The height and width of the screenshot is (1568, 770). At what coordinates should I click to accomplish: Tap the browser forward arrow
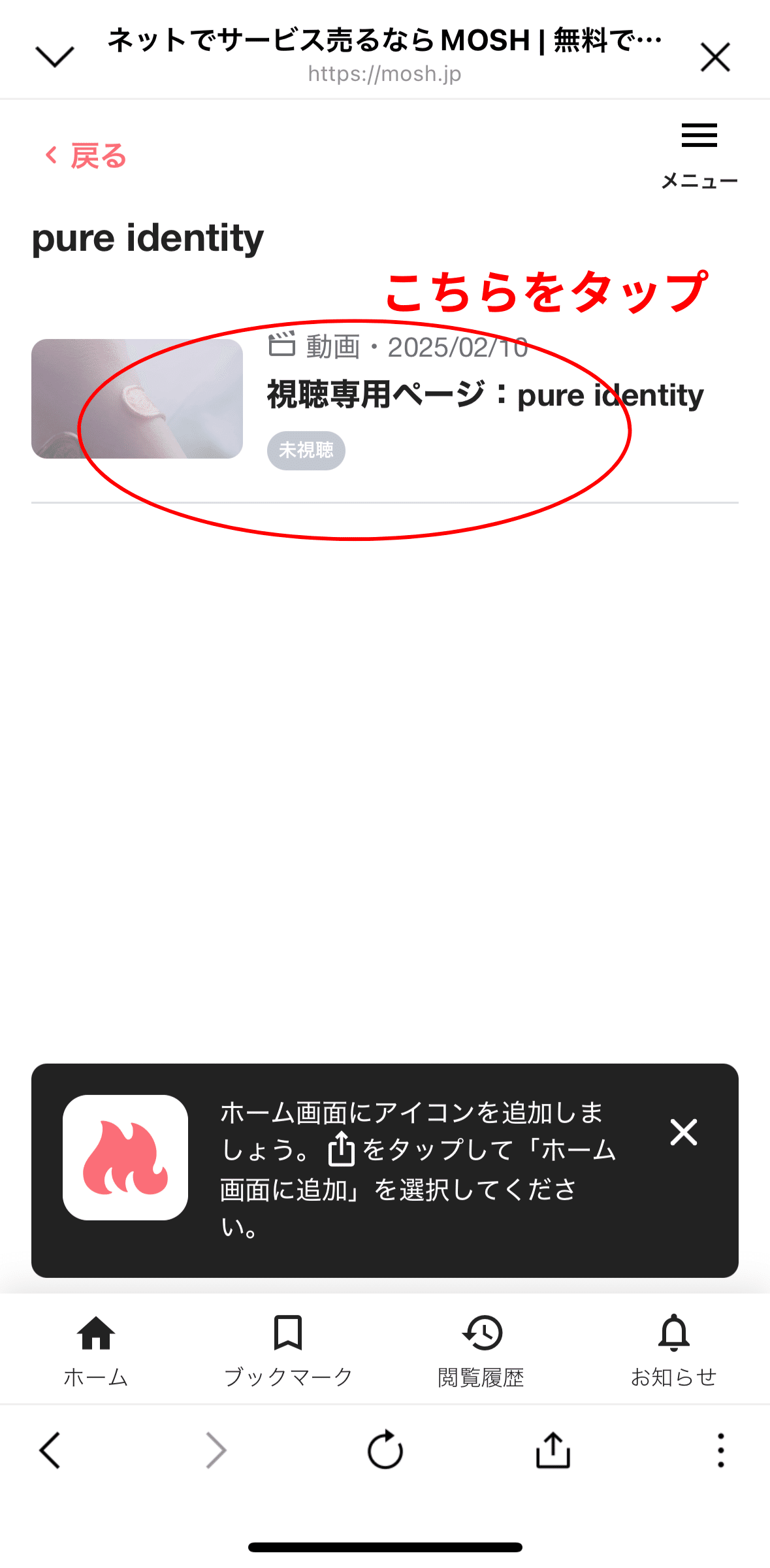pos(216,1450)
